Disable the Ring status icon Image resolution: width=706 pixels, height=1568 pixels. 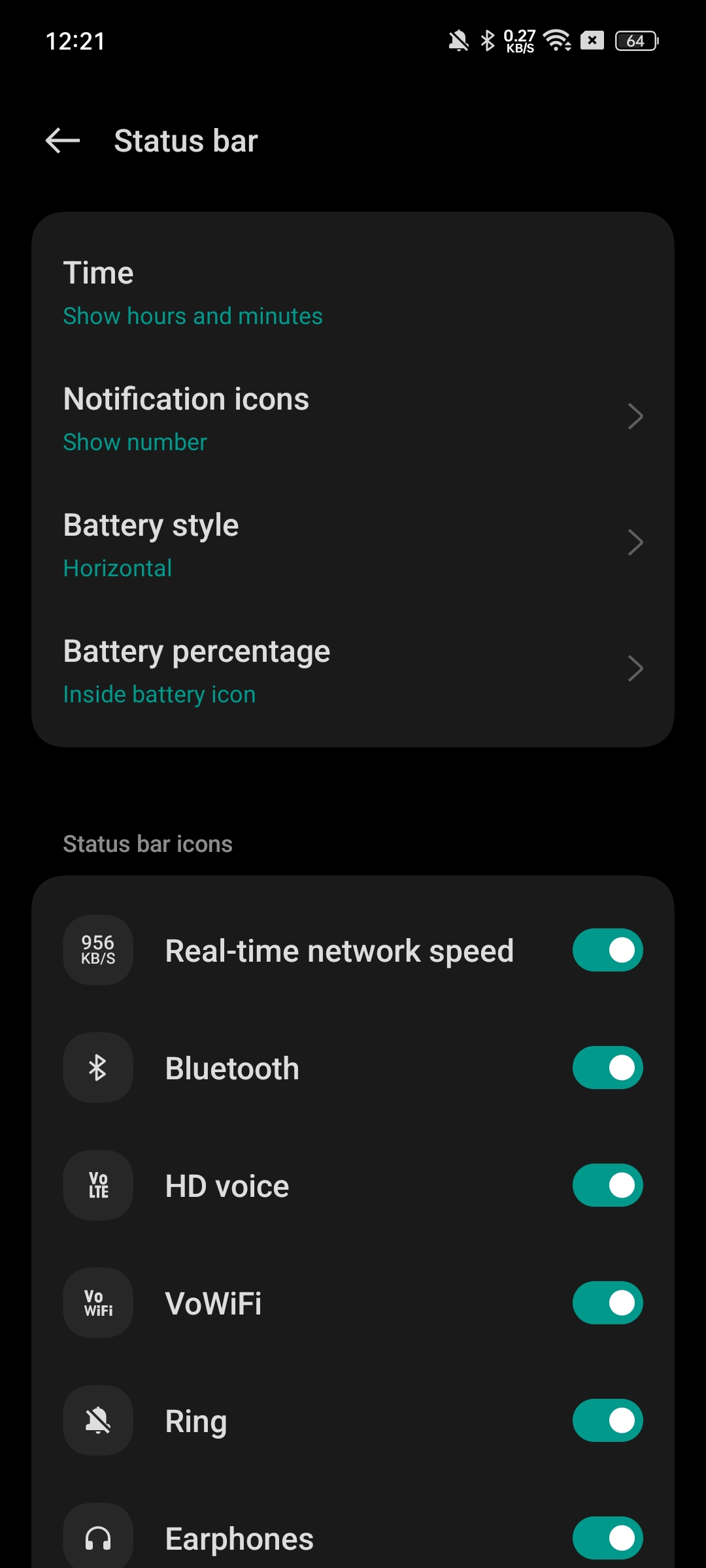(x=607, y=1420)
